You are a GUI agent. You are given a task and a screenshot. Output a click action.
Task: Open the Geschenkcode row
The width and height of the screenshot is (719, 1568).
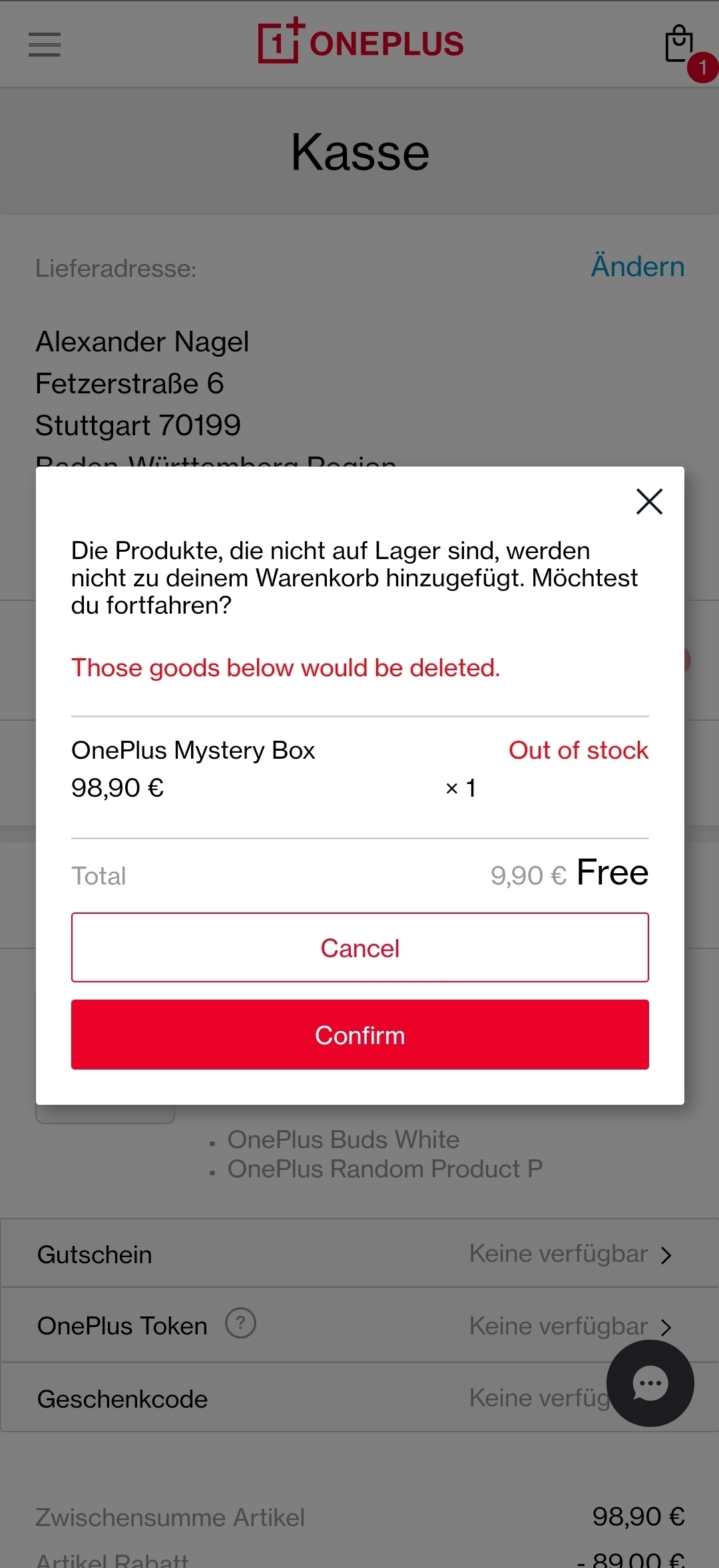pyautogui.click(x=359, y=1398)
